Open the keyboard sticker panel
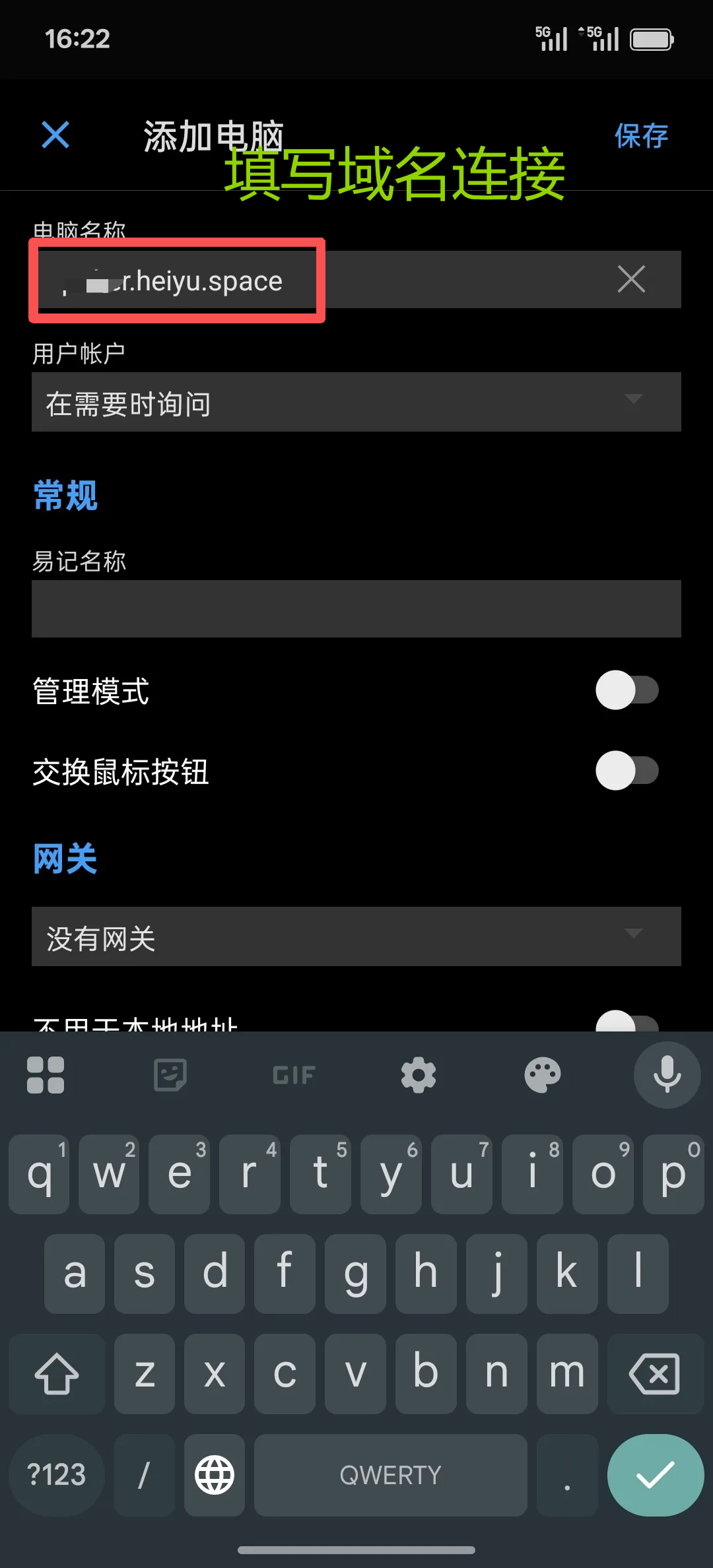 (170, 1075)
